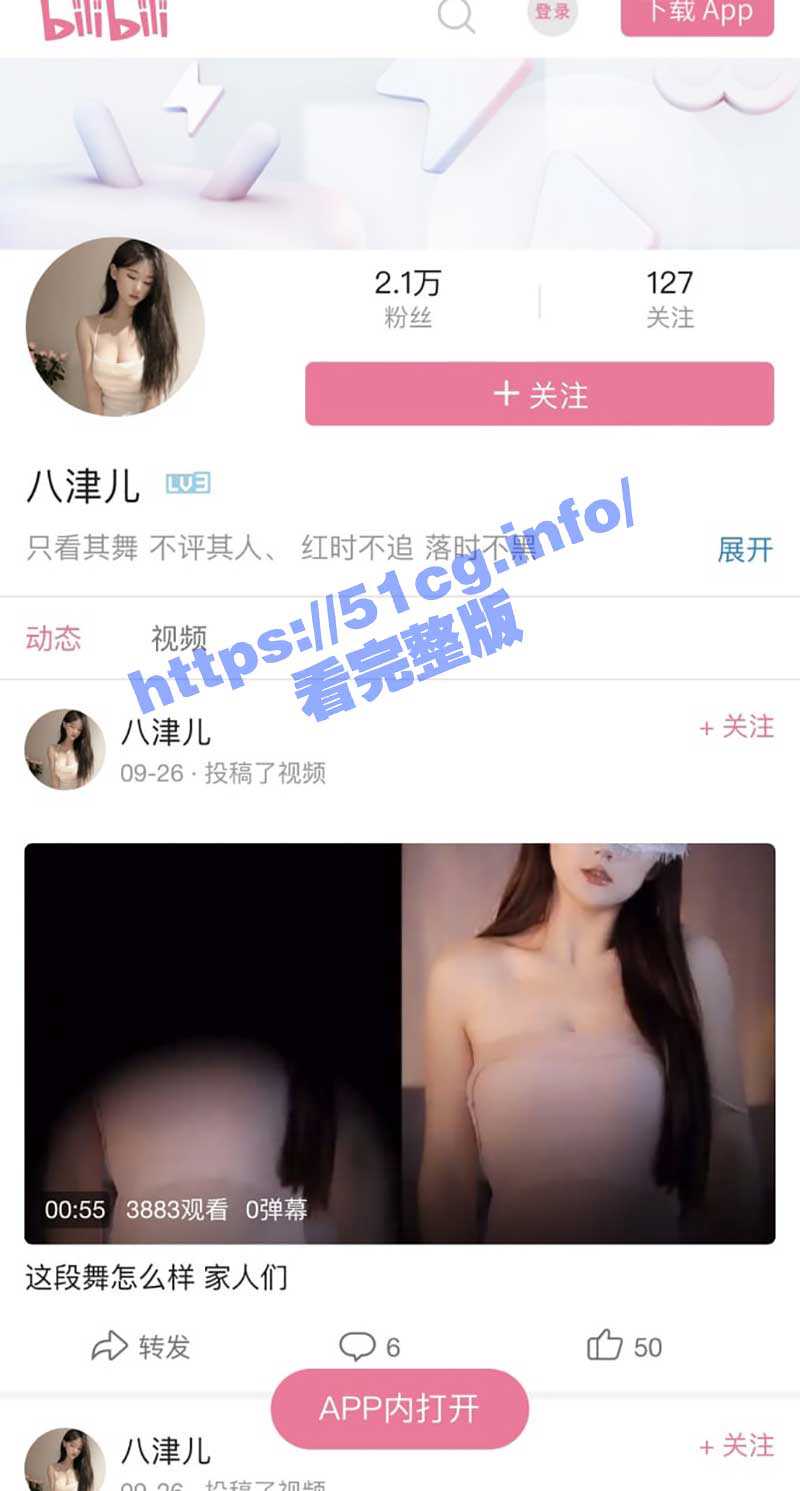Viewport: 800px width, 1491px height.
Task: Tap + 关注 on the first 09-26 post
Action: (737, 727)
